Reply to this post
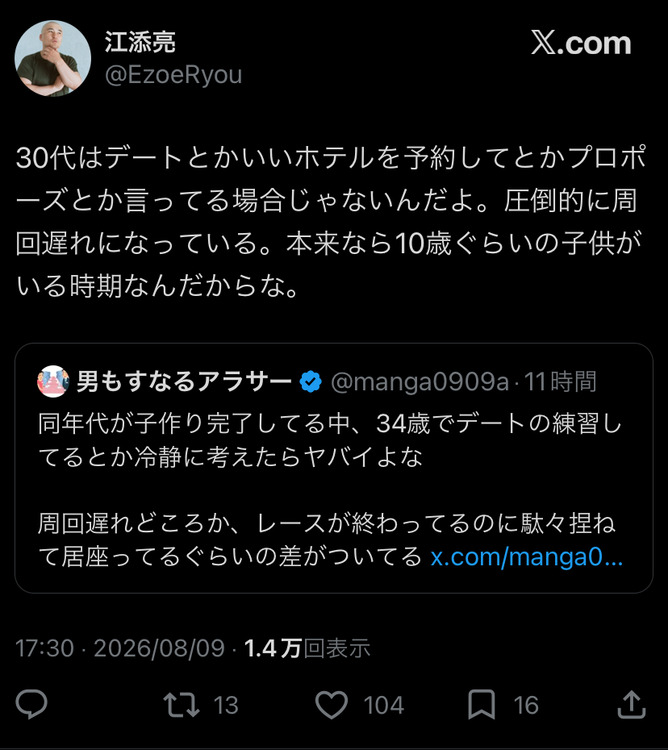This screenshot has width=668, height=750. pos(32,705)
